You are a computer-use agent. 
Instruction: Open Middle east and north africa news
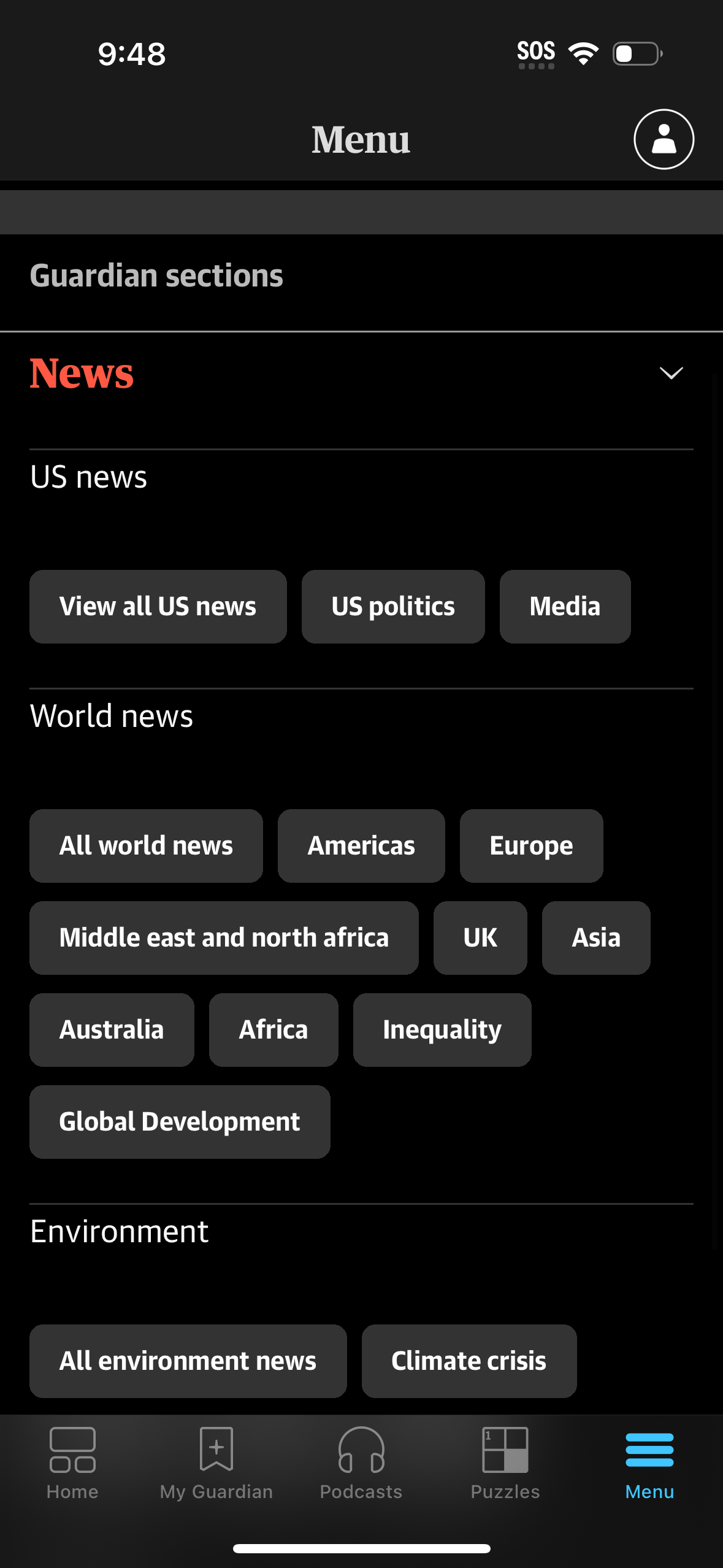coord(224,937)
